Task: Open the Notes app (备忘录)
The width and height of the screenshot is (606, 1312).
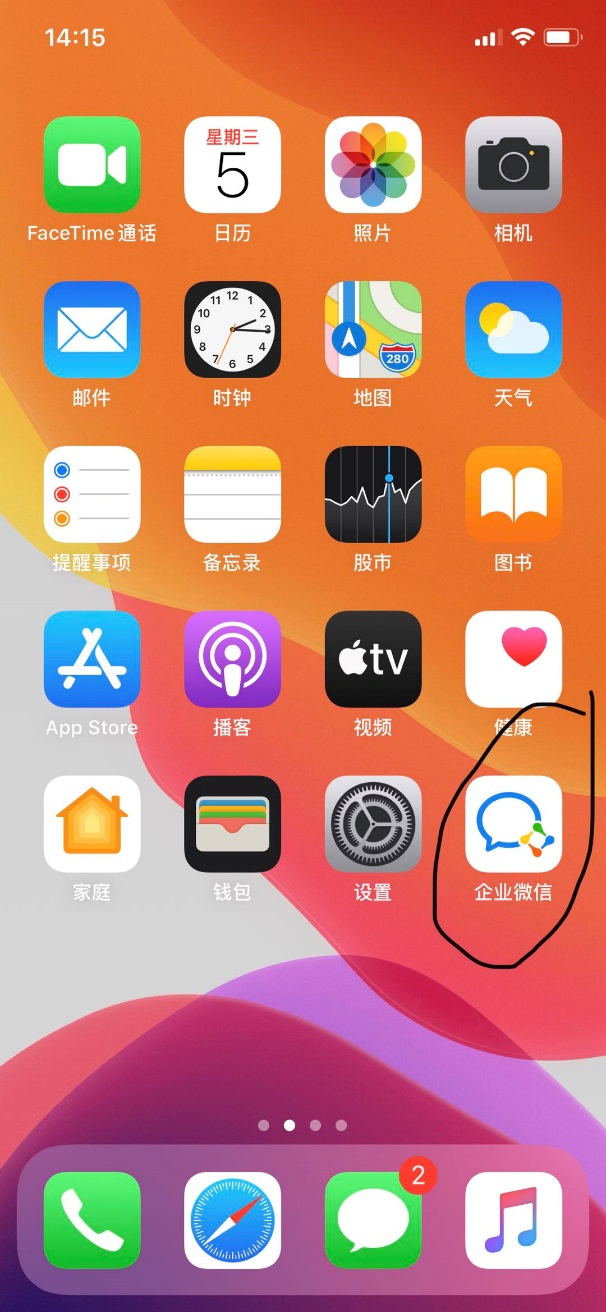Action: click(232, 494)
